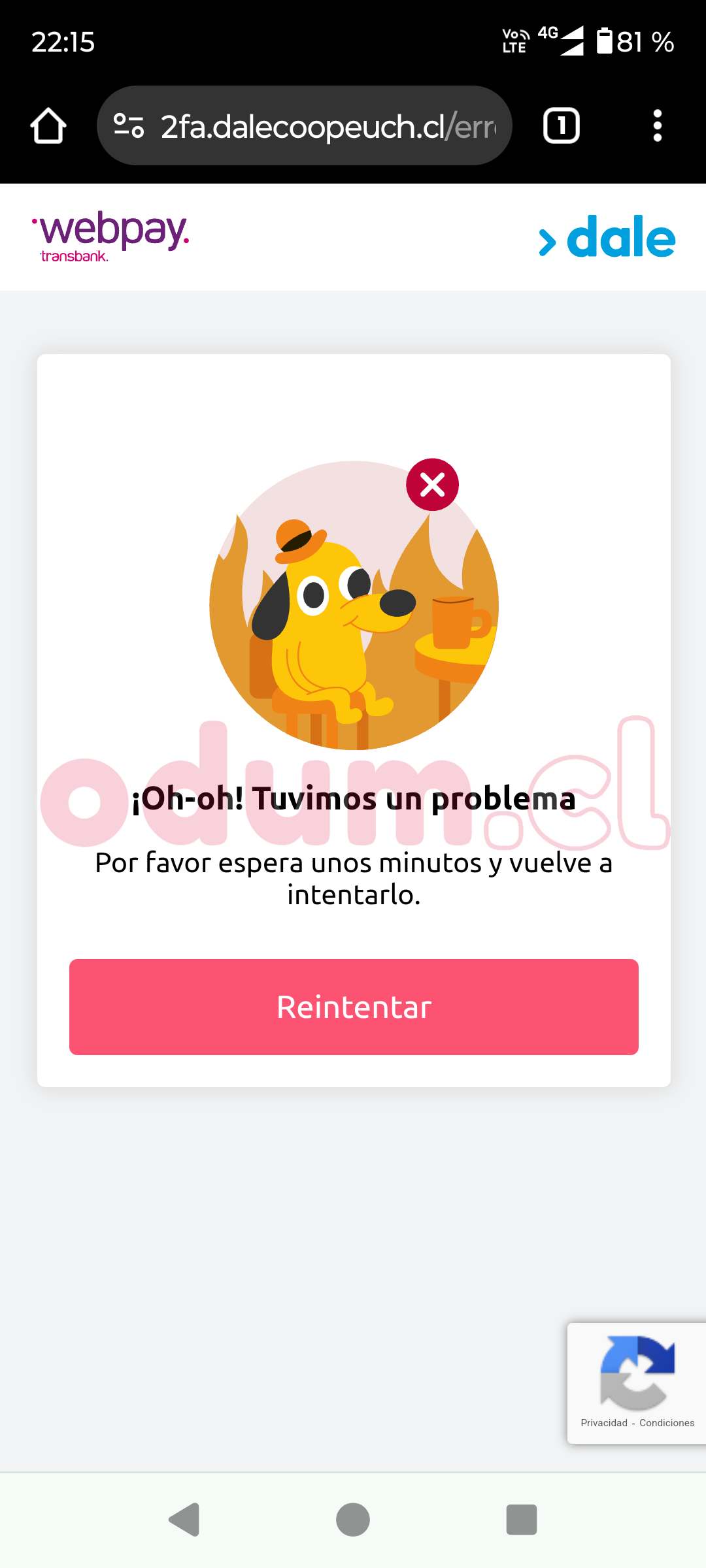The width and height of the screenshot is (706, 1568).
Task: Open the Privacidad link
Action: tap(602, 1422)
